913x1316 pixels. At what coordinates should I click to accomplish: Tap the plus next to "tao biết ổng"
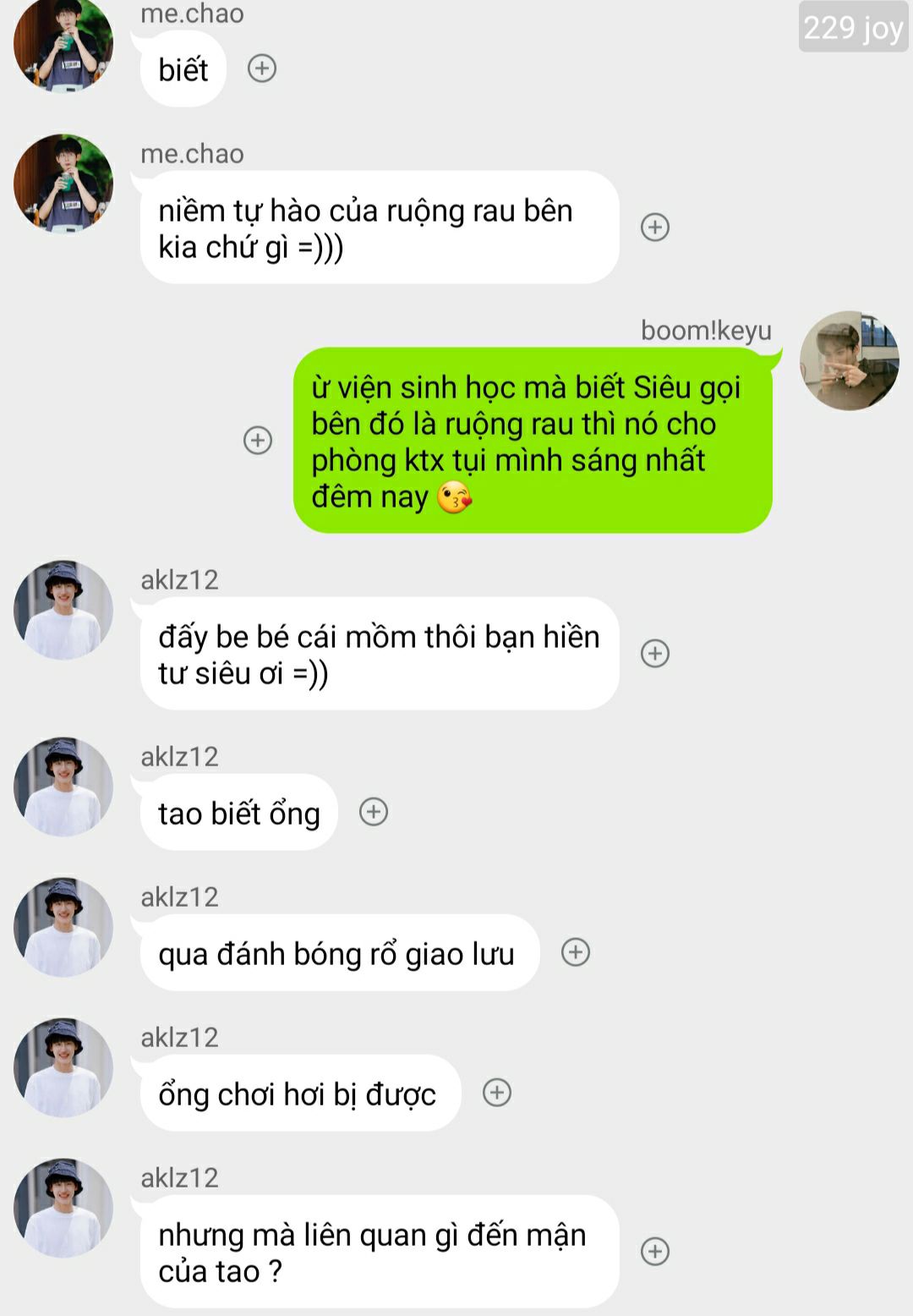374,812
